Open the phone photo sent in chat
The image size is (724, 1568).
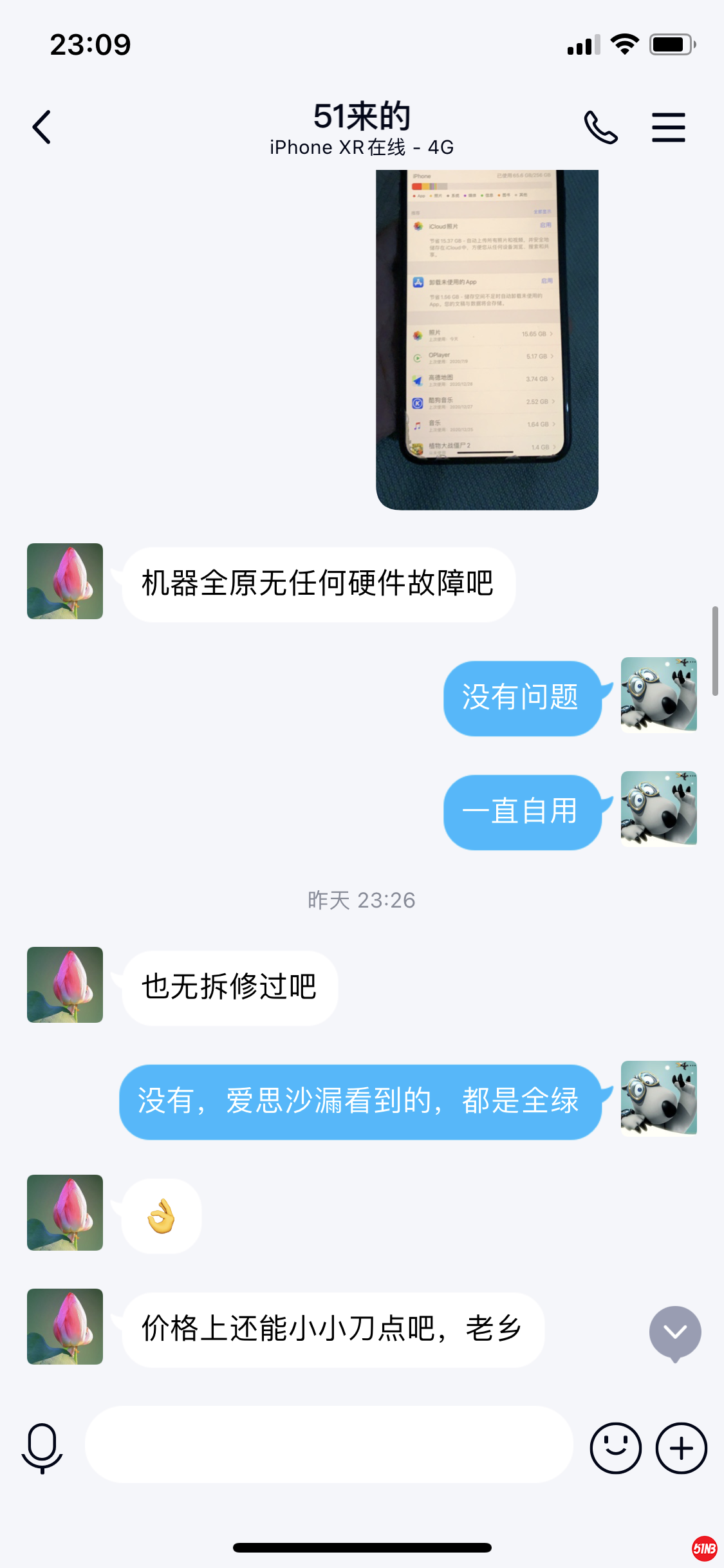tap(487, 339)
